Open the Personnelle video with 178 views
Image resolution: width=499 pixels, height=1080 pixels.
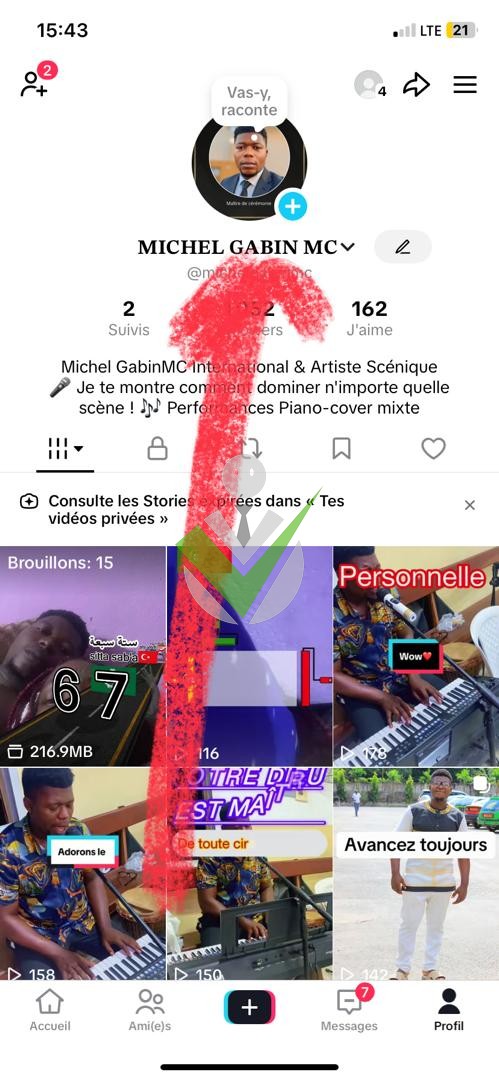click(x=416, y=656)
